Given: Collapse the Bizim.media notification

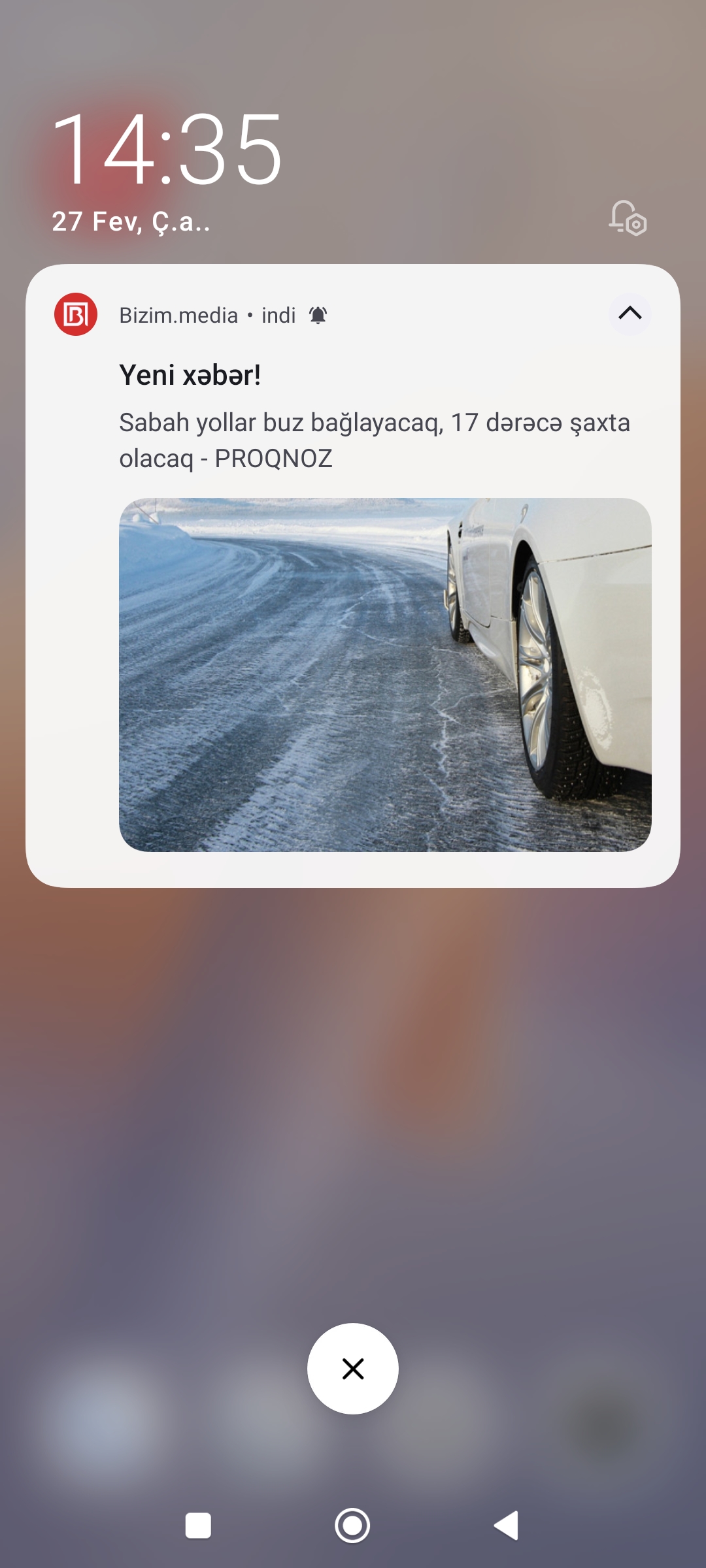Looking at the screenshot, I should (630, 314).
